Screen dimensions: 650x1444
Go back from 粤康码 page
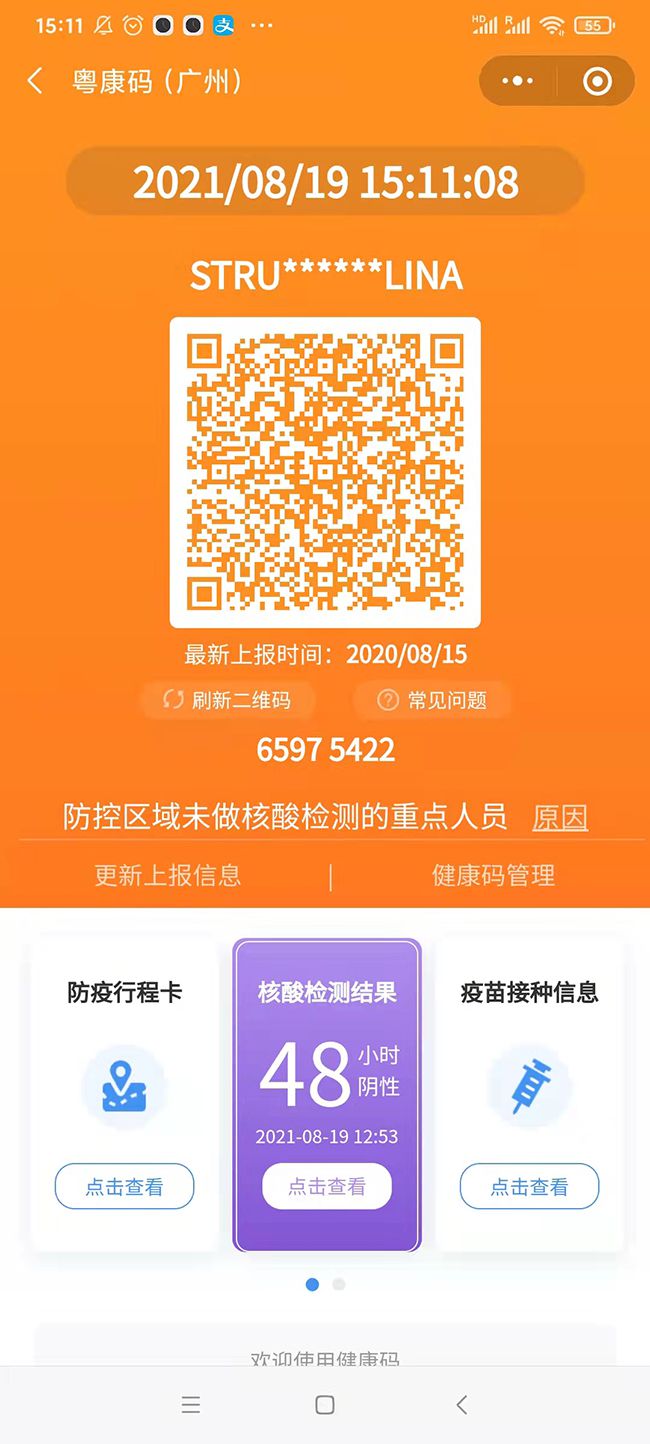point(35,81)
